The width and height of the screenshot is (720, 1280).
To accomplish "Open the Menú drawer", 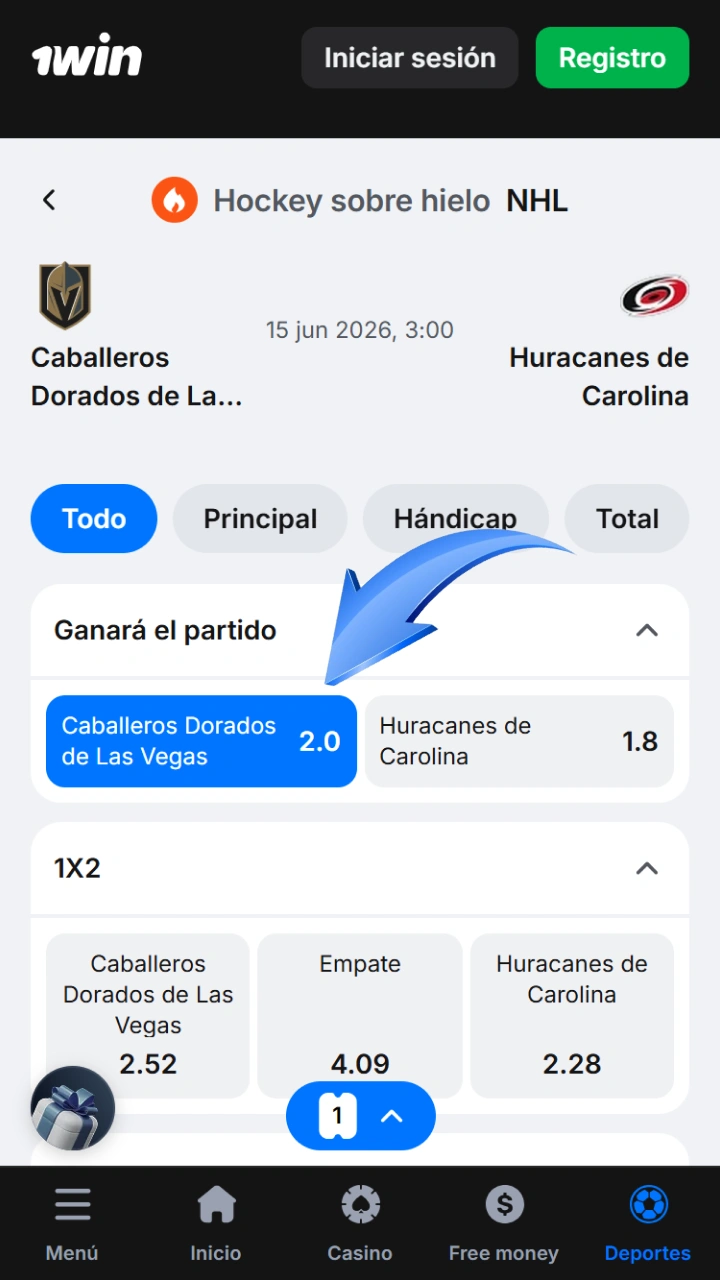I will point(72,1224).
